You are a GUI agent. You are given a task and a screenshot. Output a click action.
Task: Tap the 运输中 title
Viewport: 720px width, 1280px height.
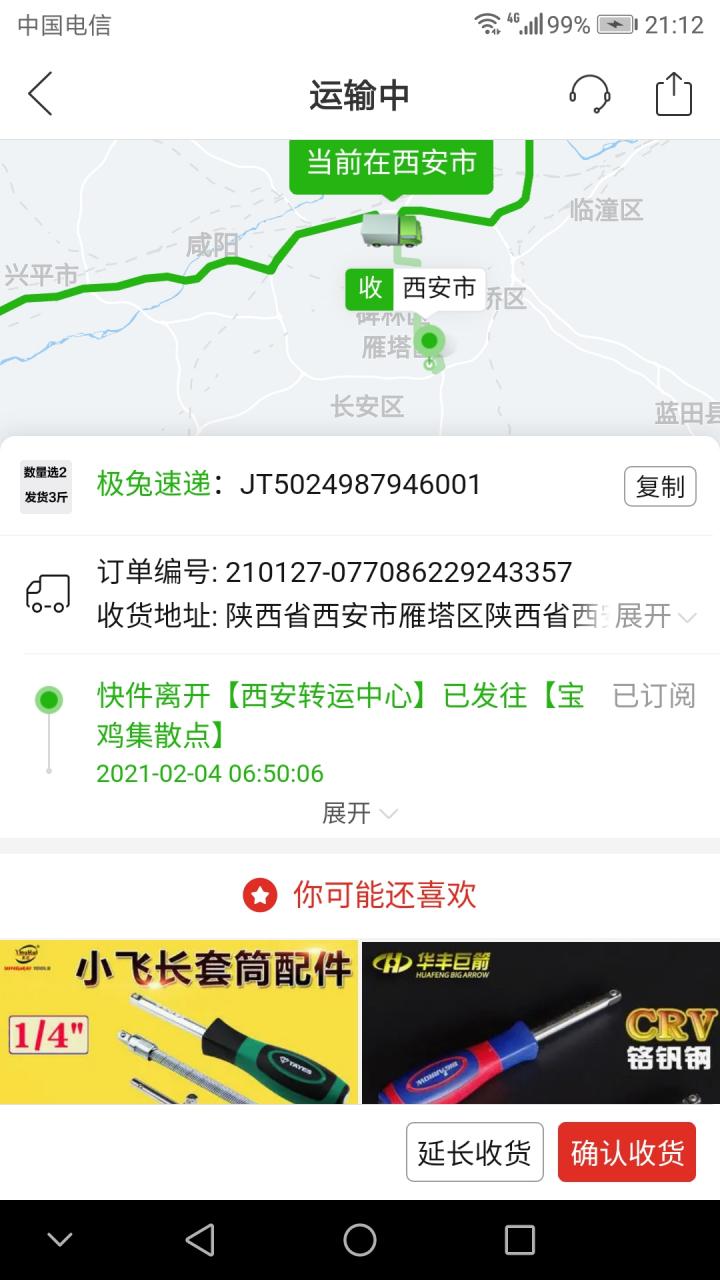click(x=360, y=94)
